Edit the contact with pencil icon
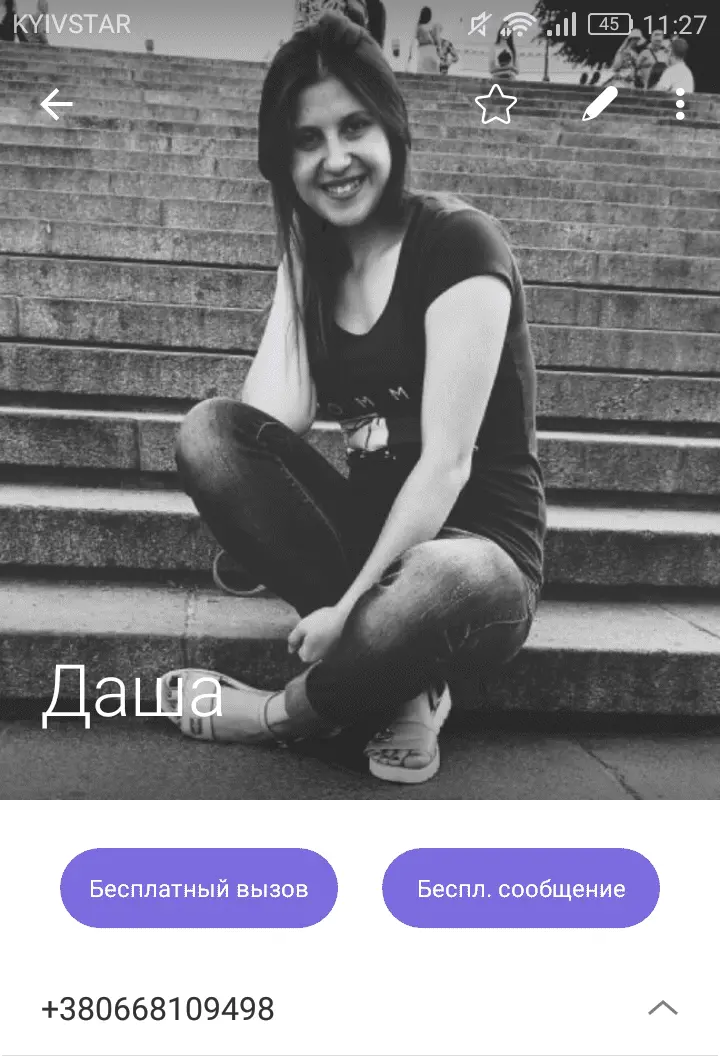The image size is (720, 1058). tap(600, 104)
